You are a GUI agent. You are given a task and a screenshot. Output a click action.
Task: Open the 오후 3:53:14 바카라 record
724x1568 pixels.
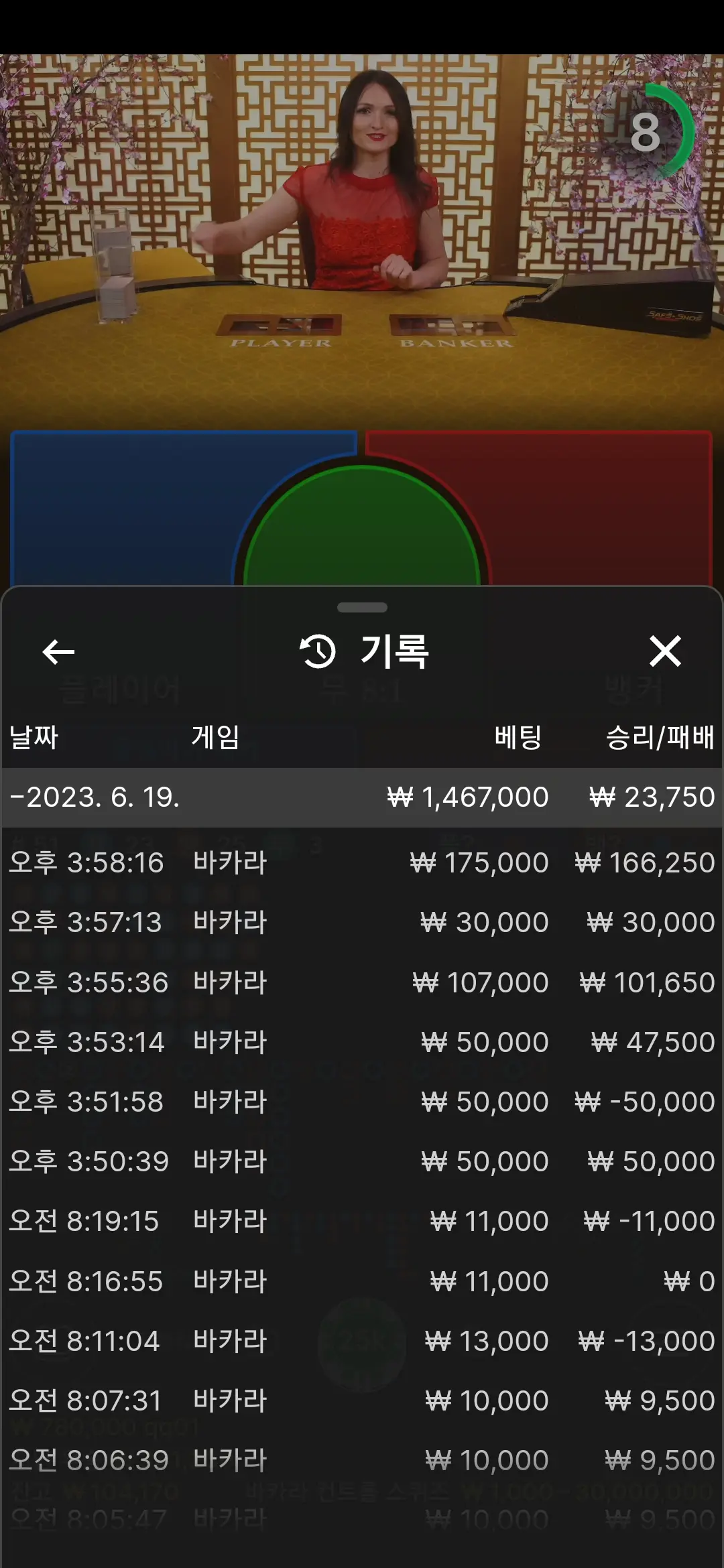[362, 1042]
